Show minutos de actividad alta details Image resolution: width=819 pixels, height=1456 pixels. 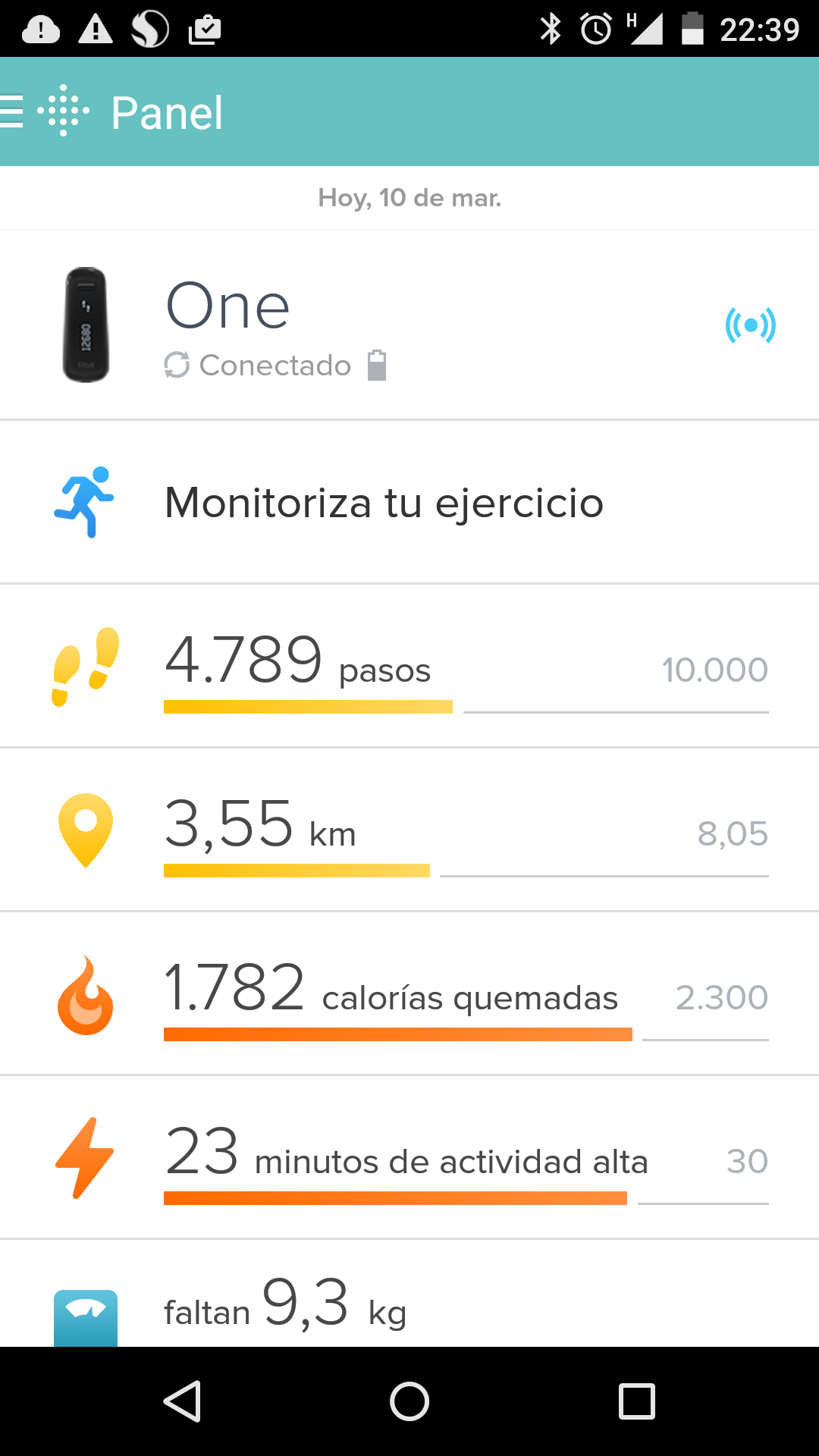click(x=409, y=1157)
